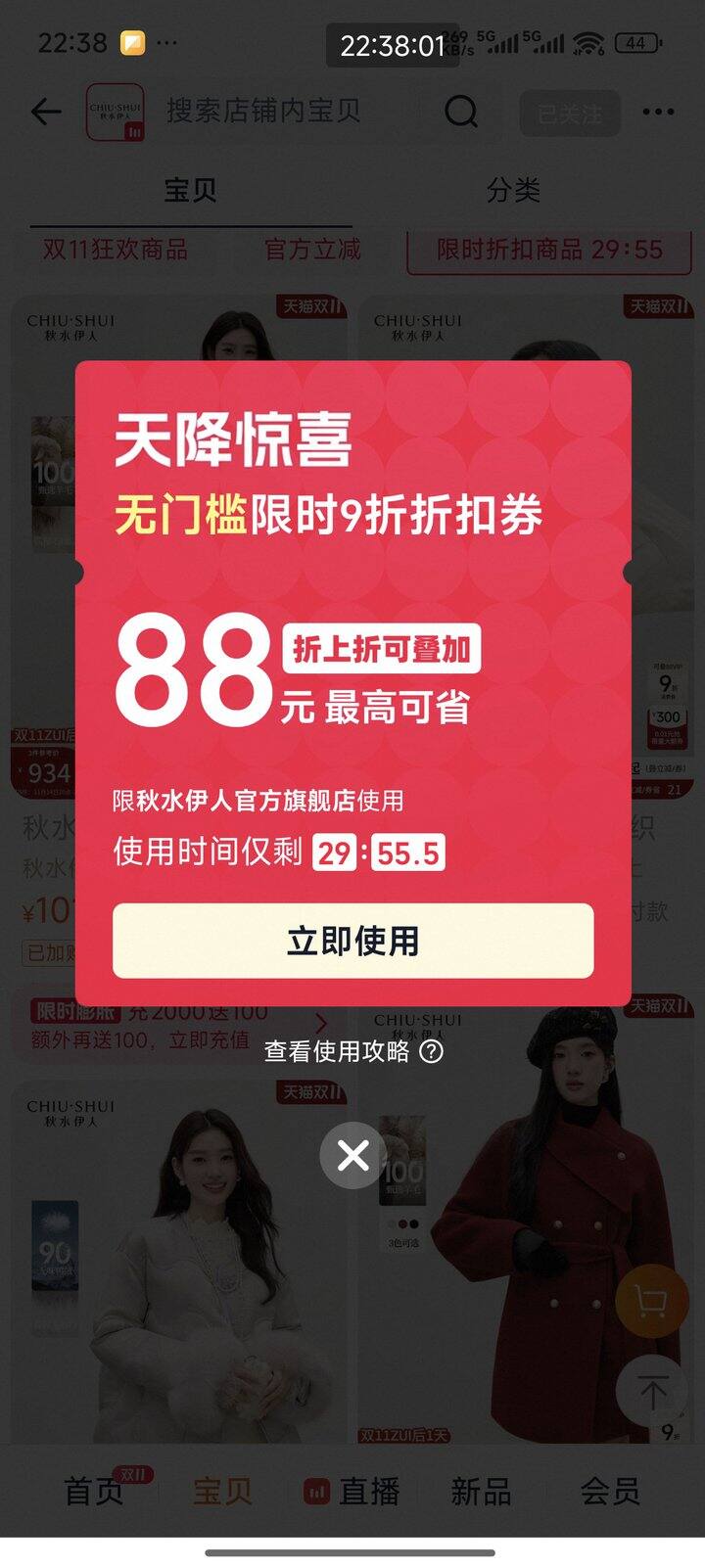705x1568 pixels.
Task: Tap 立即使用 to use the coupon
Action: [x=352, y=941]
